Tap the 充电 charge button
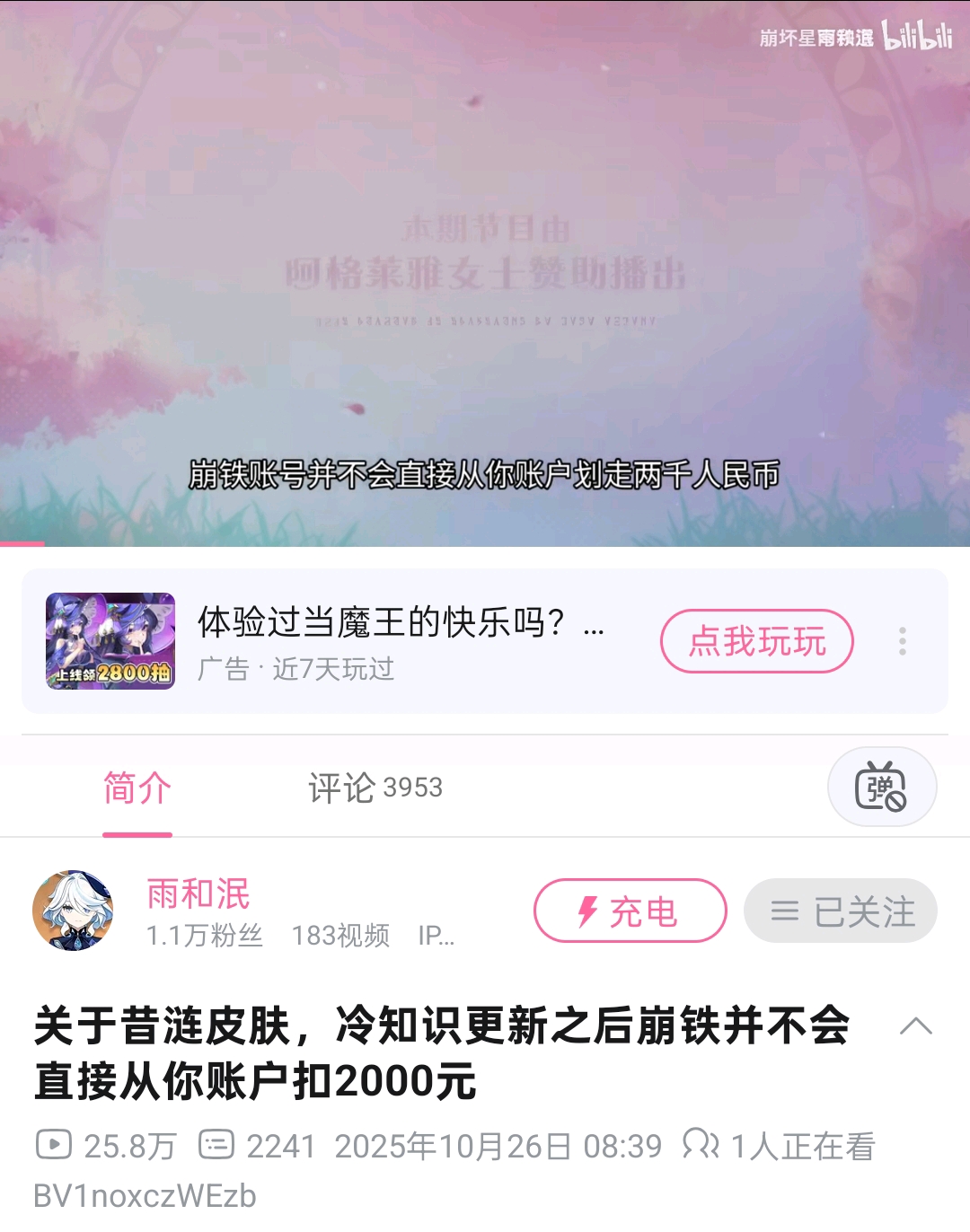The image size is (970, 1232). click(630, 911)
